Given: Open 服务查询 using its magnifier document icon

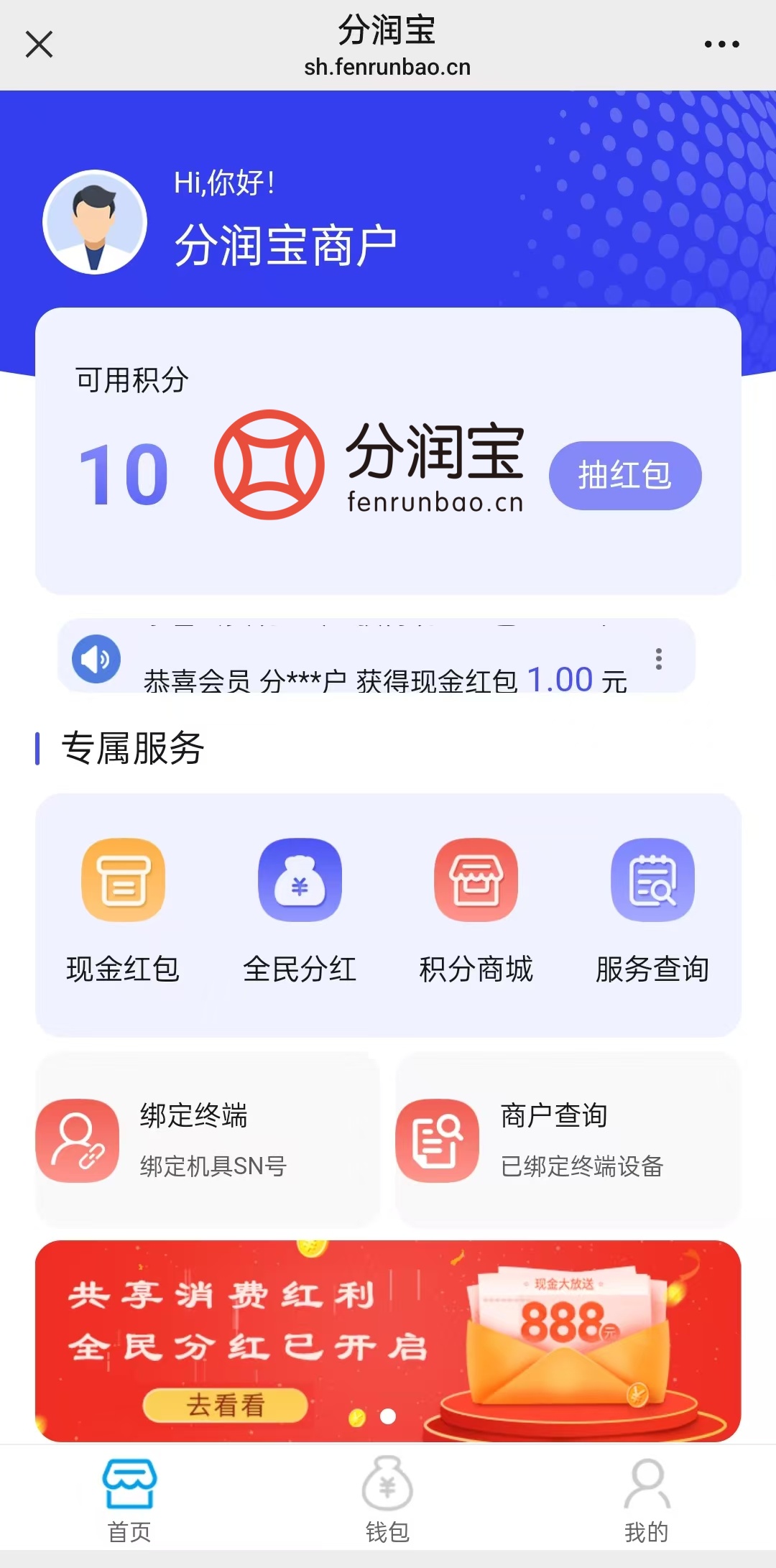Looking at the screenshot, I should coord(652,880).
